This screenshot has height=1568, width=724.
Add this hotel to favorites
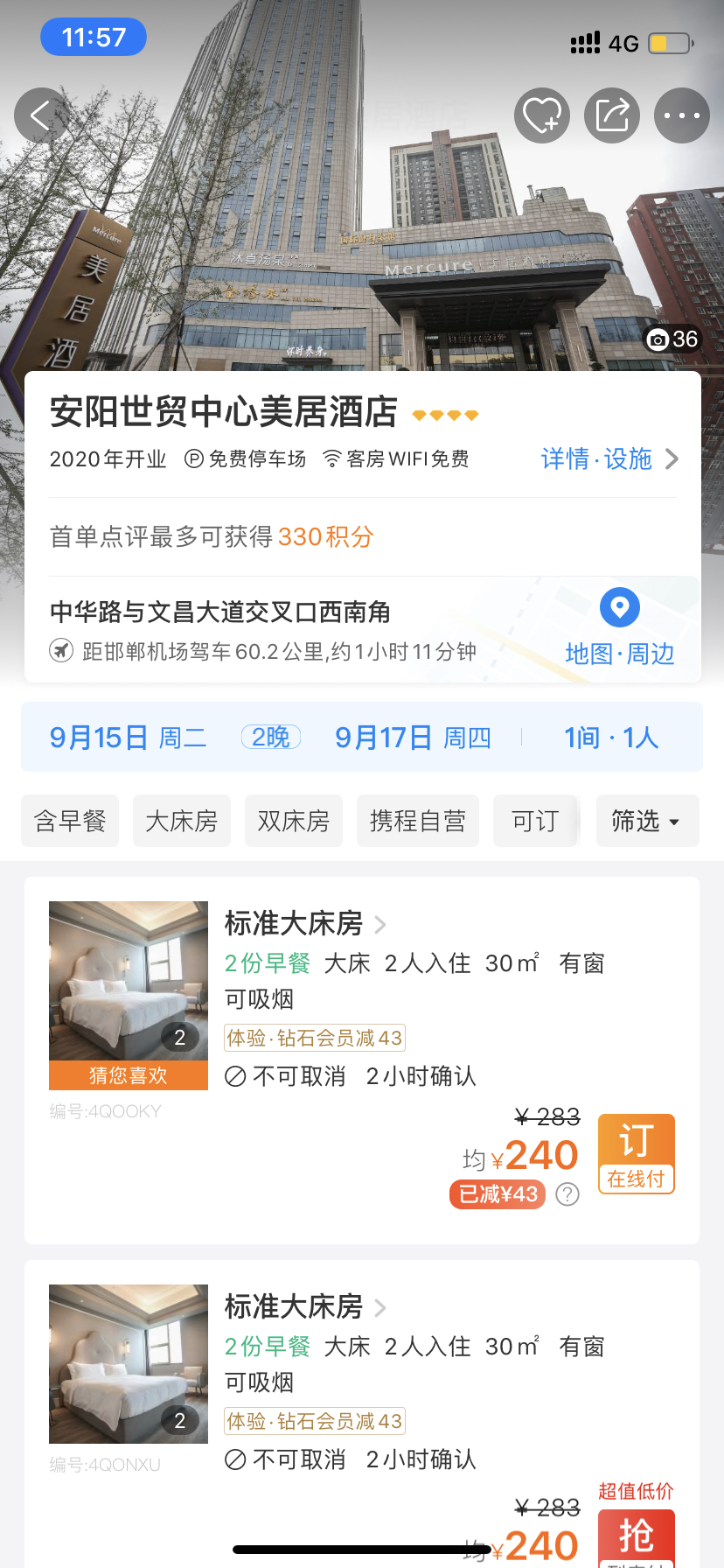541,115
